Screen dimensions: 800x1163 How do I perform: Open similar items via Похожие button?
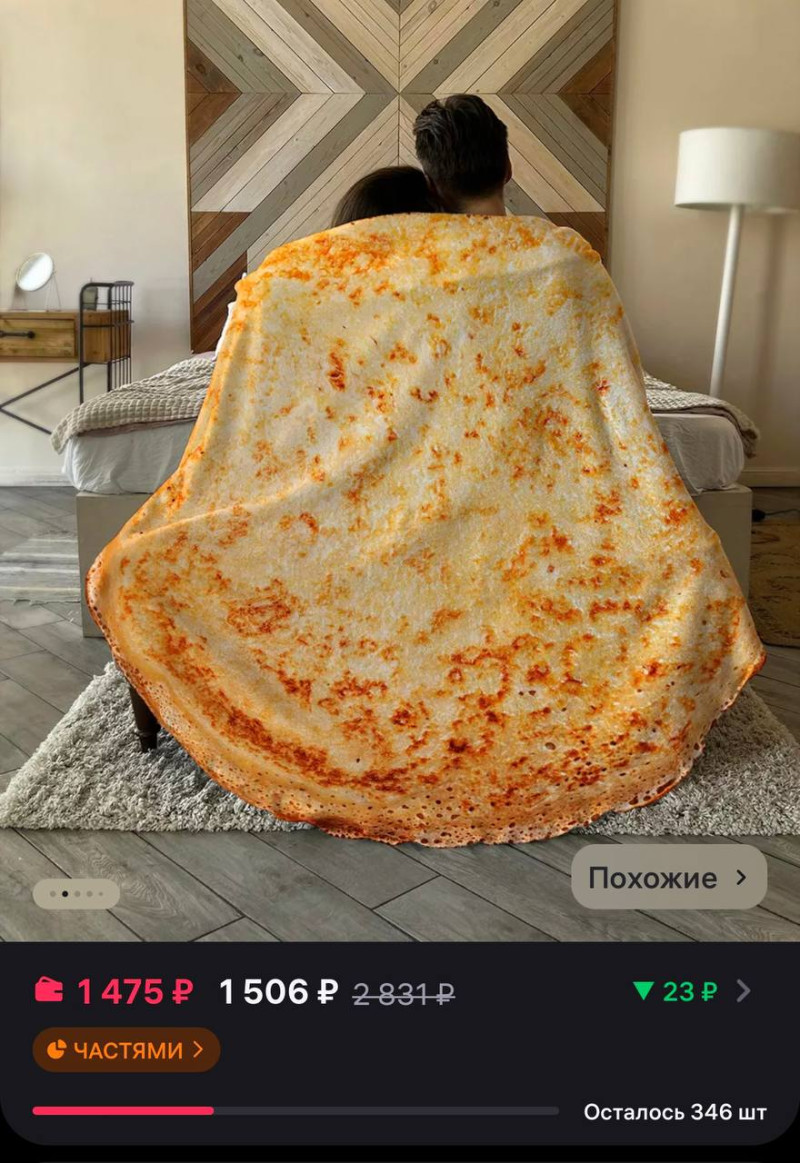(x=668, y=878)
